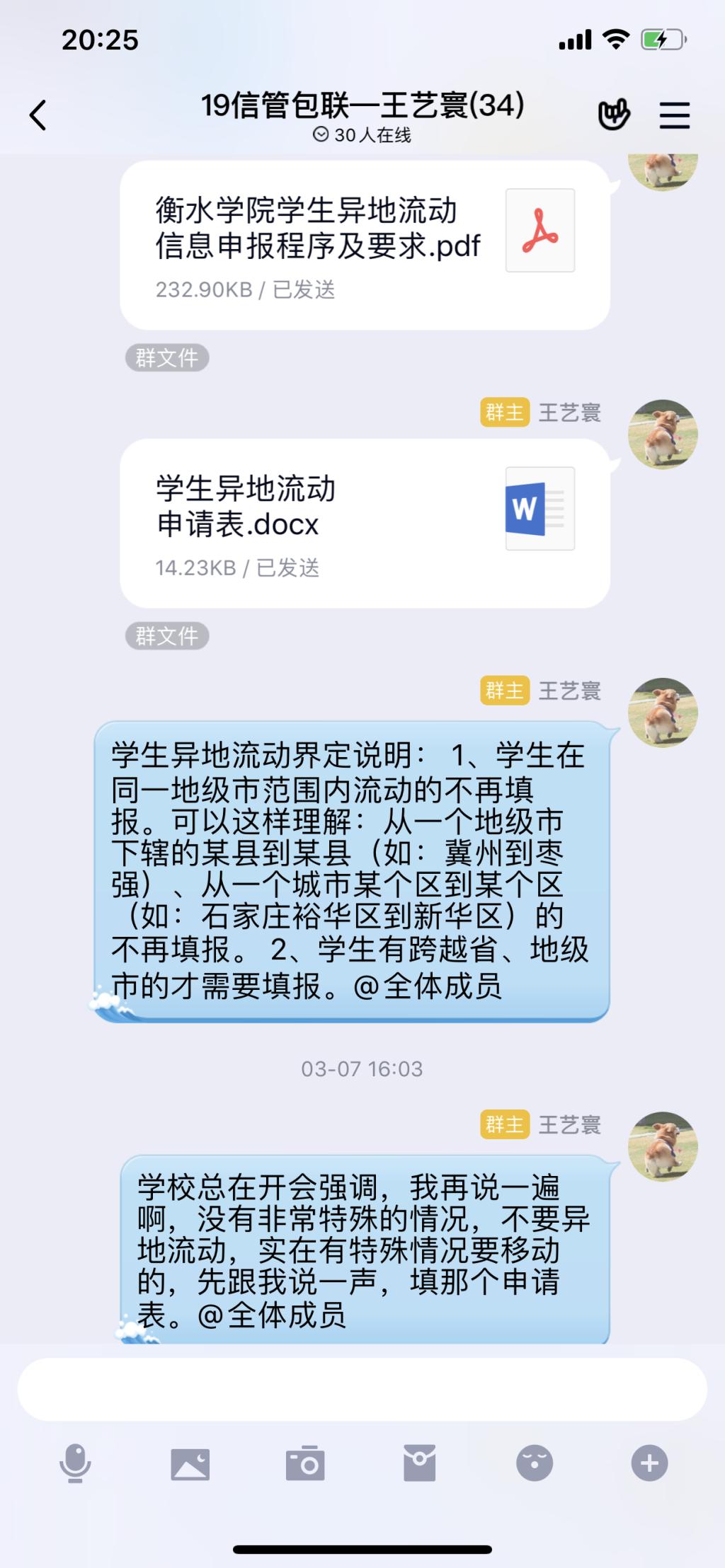Tap the hand gesture icon

pos(614,115)
